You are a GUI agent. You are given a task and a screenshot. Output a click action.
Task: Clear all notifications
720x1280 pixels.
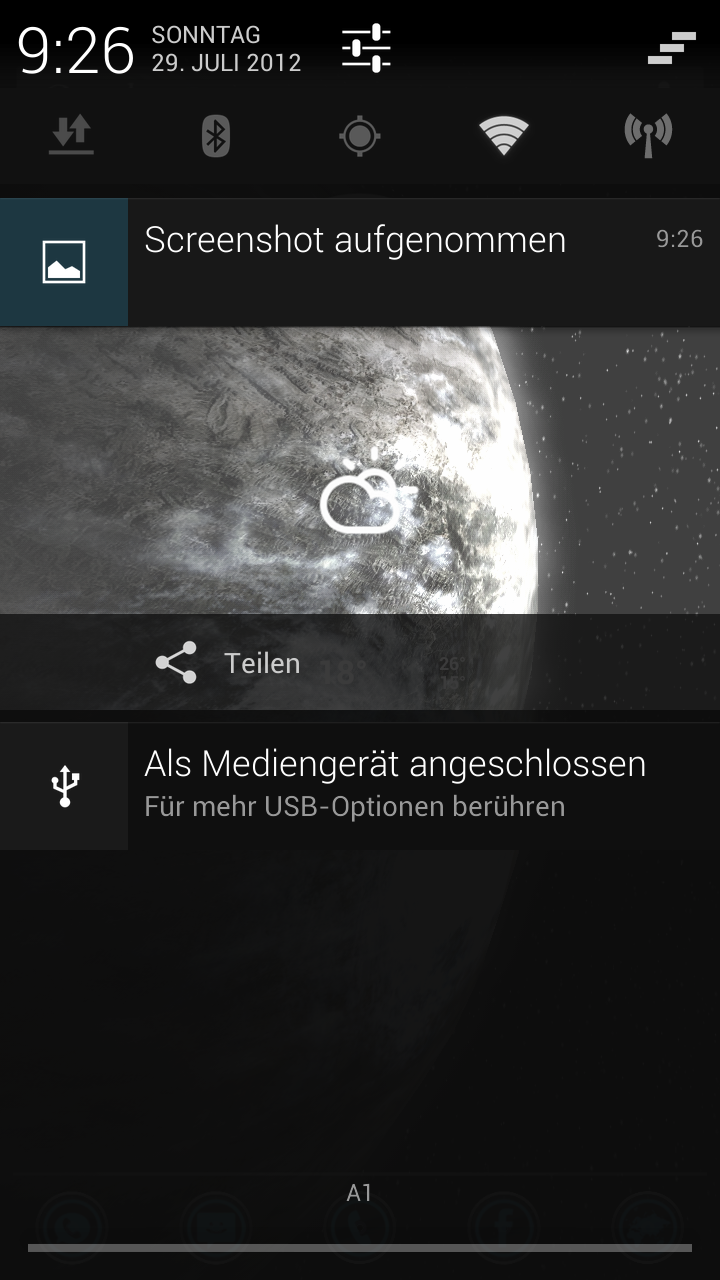[x=671, y=48]
